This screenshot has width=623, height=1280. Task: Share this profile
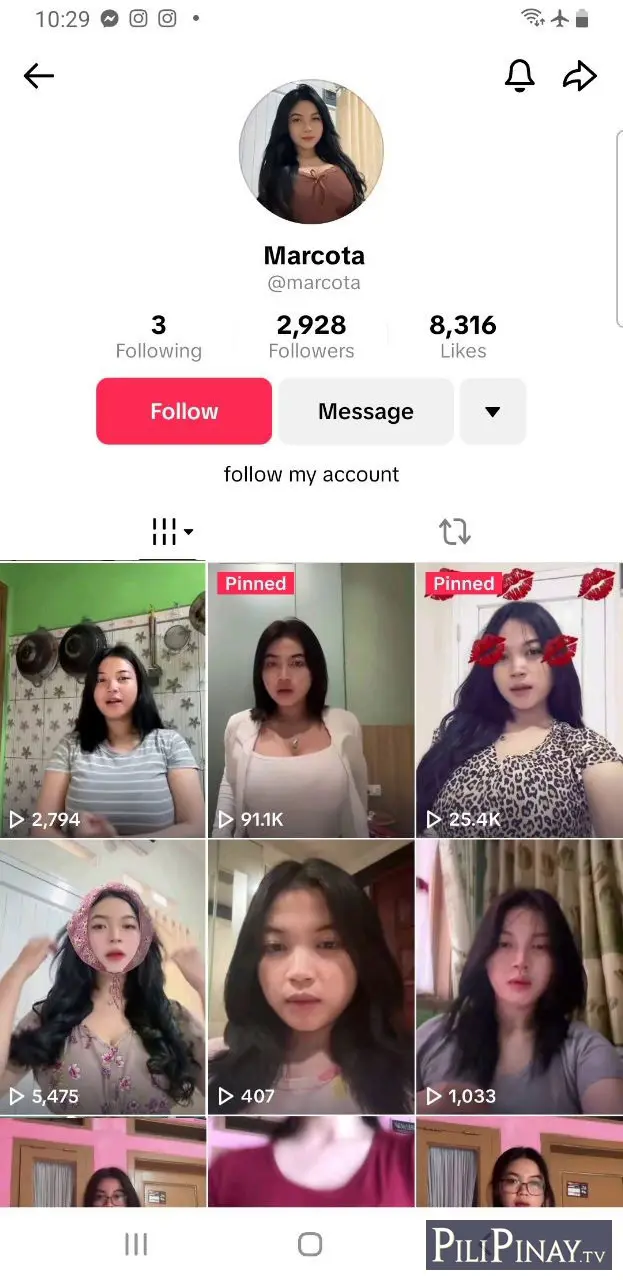click(x=580, y=76)
